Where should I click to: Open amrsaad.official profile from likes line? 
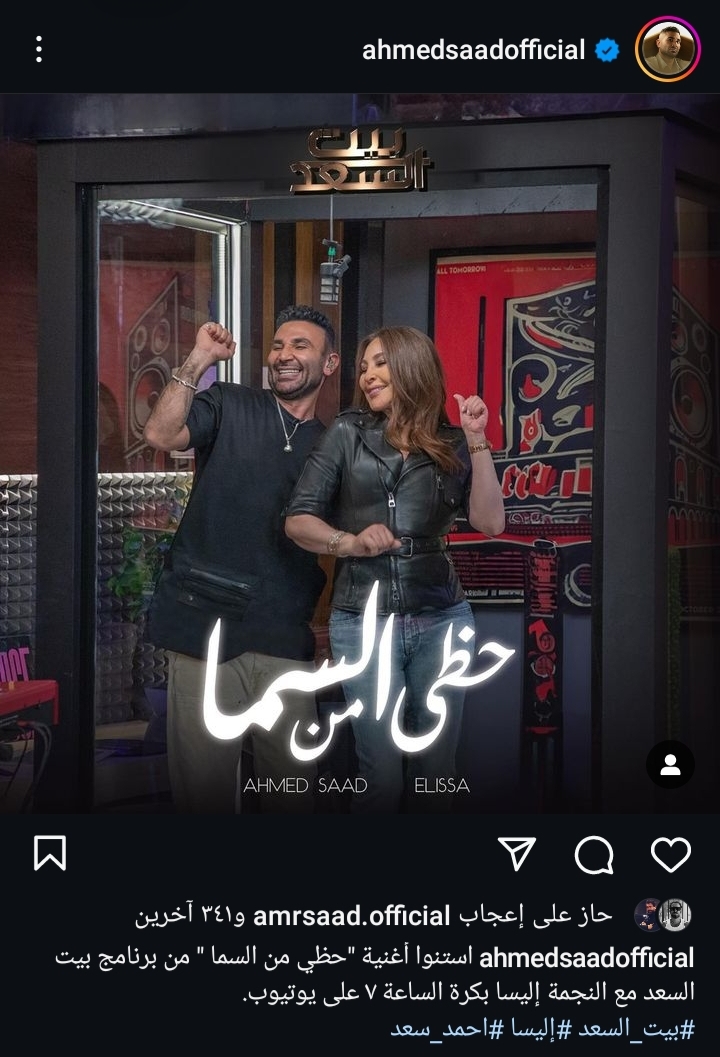[x=352, y=915]
